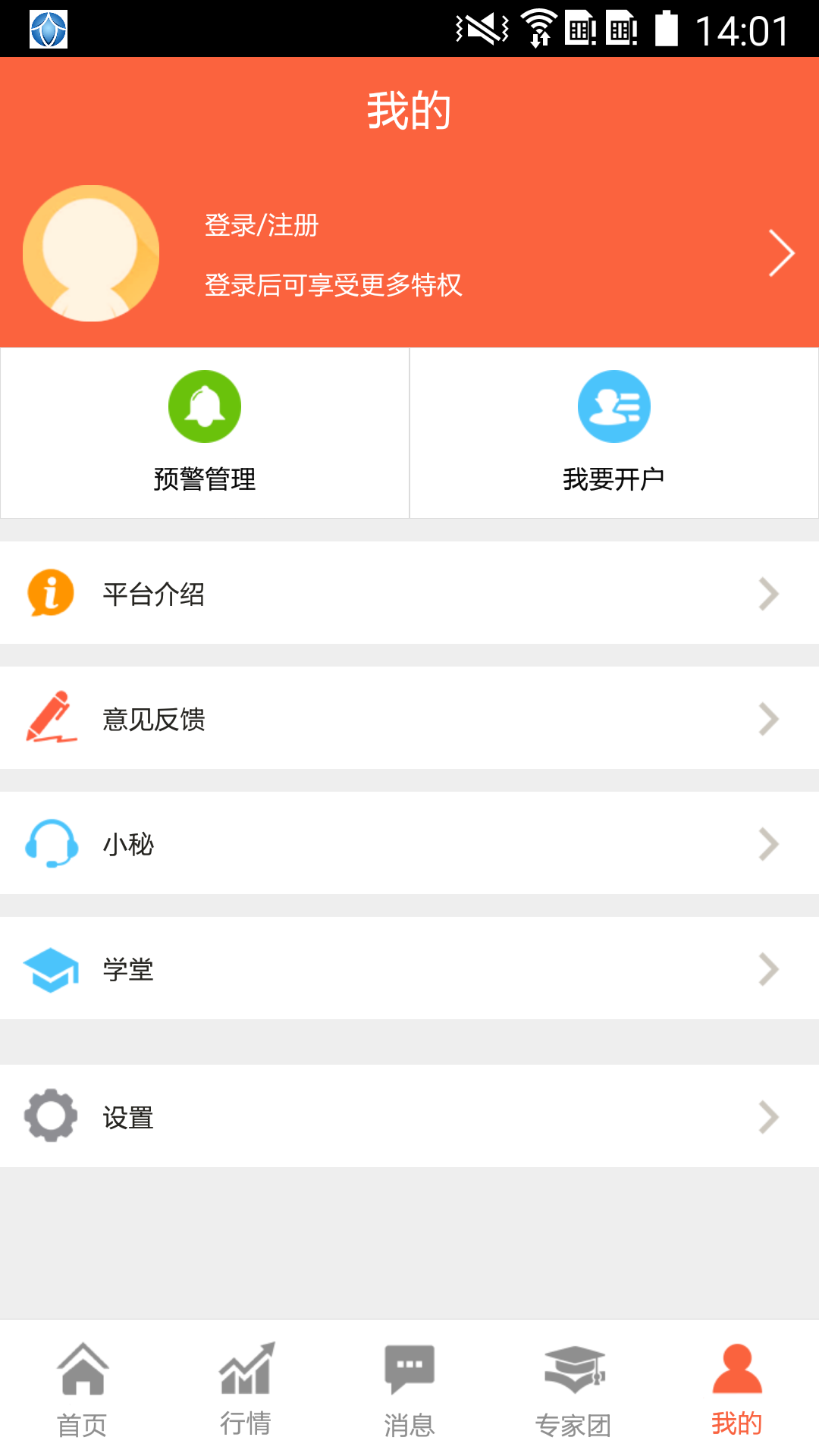
Task: Open 意见反馈 feedback
Action: 409,718
